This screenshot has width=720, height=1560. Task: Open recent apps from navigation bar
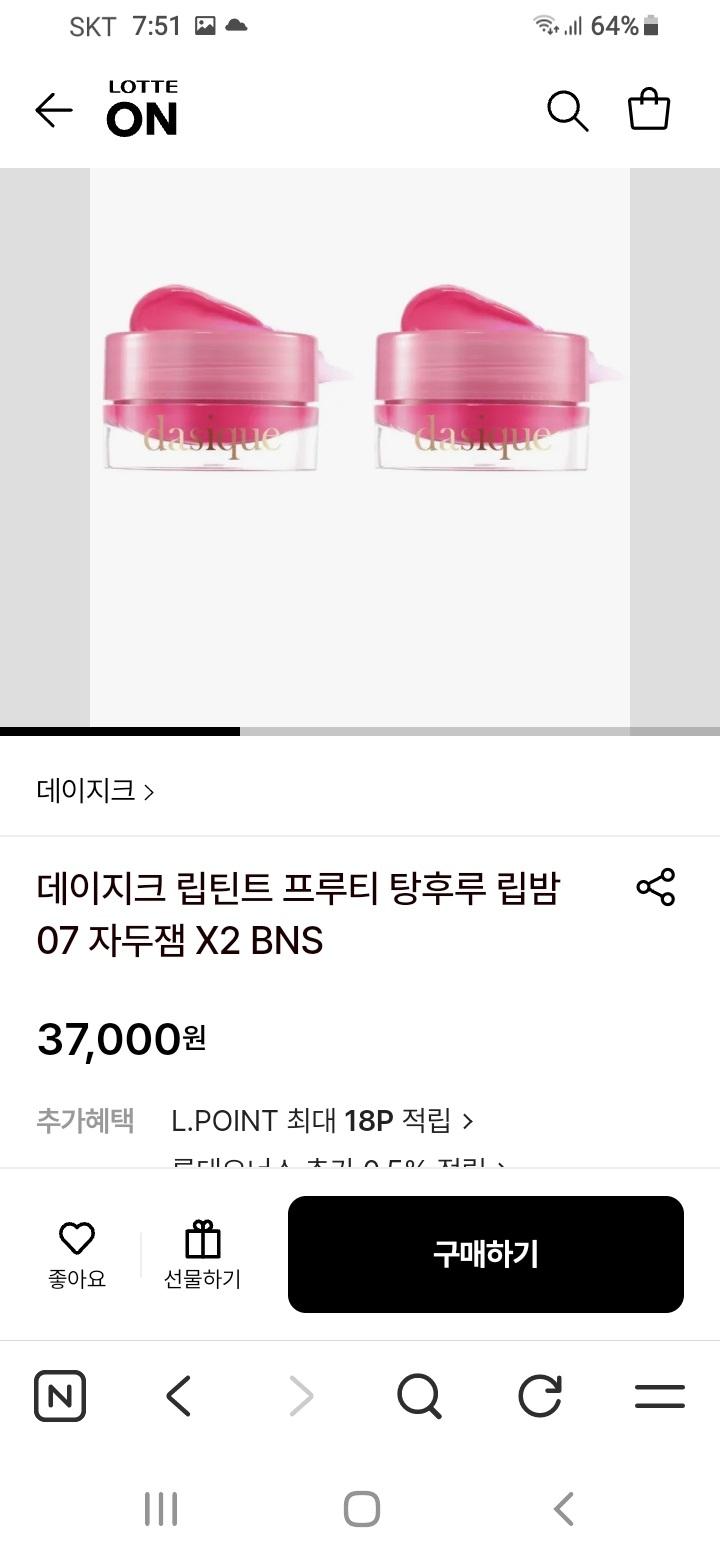click(x=161, y=1509)
